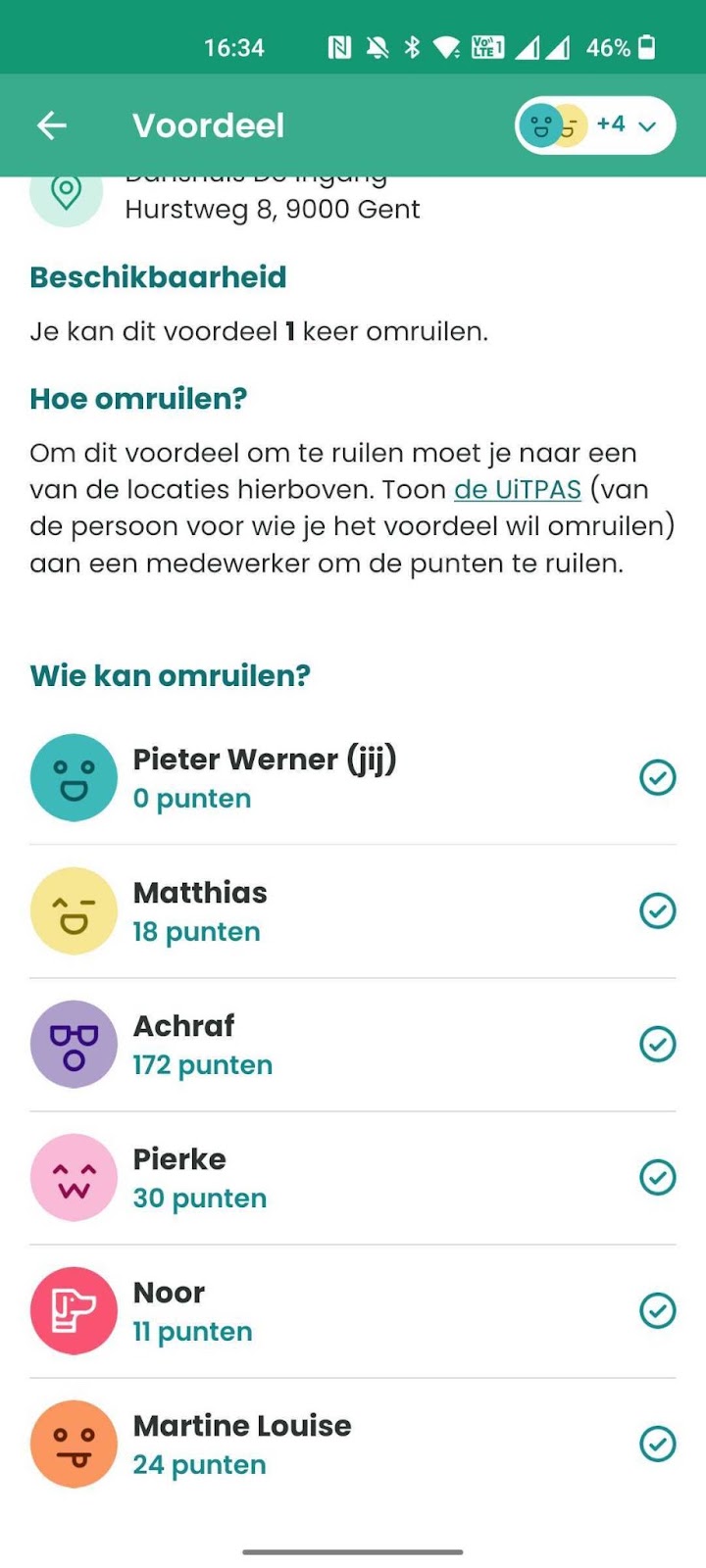Select Achraf with 172 punten
This screenshot has width=706, height=1568.
353,1045
